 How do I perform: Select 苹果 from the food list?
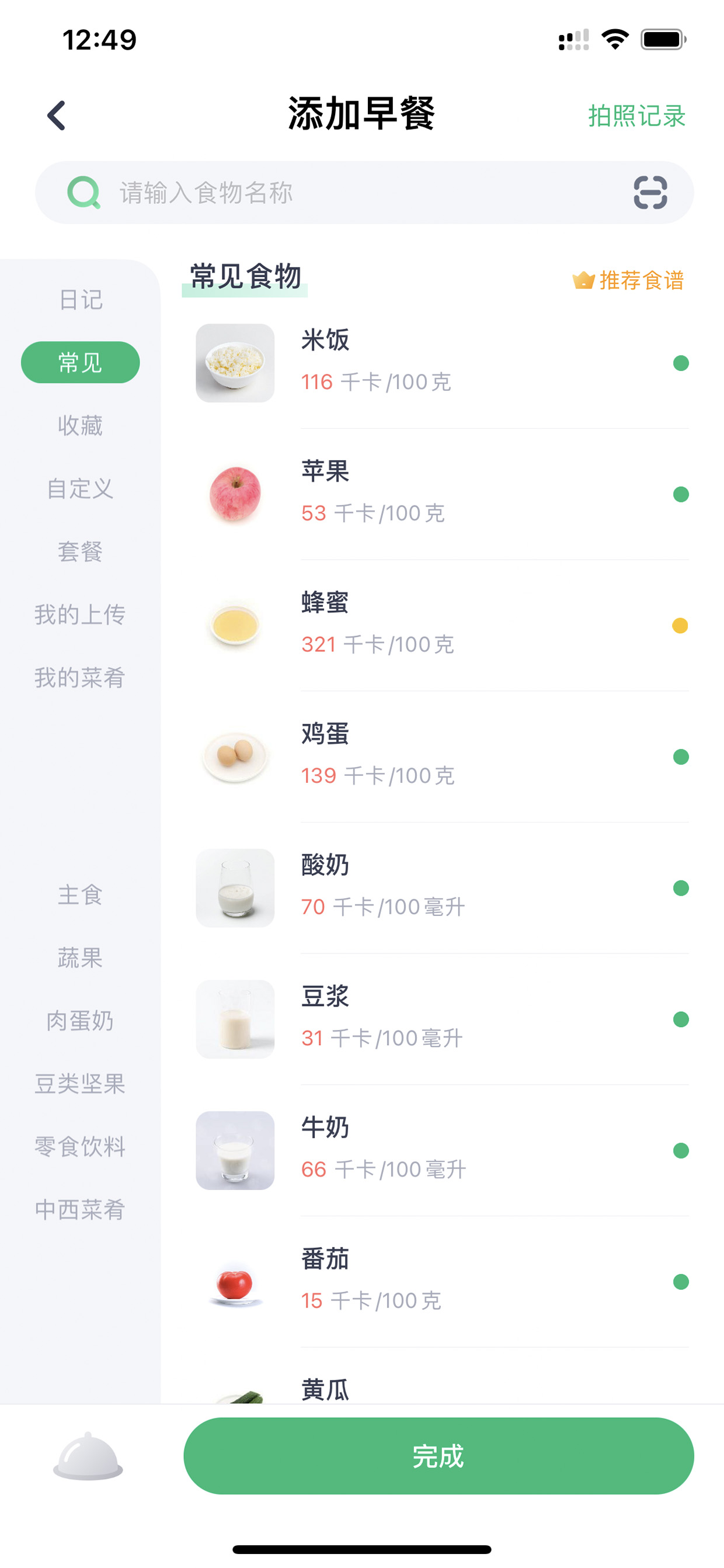click(442, 494)
